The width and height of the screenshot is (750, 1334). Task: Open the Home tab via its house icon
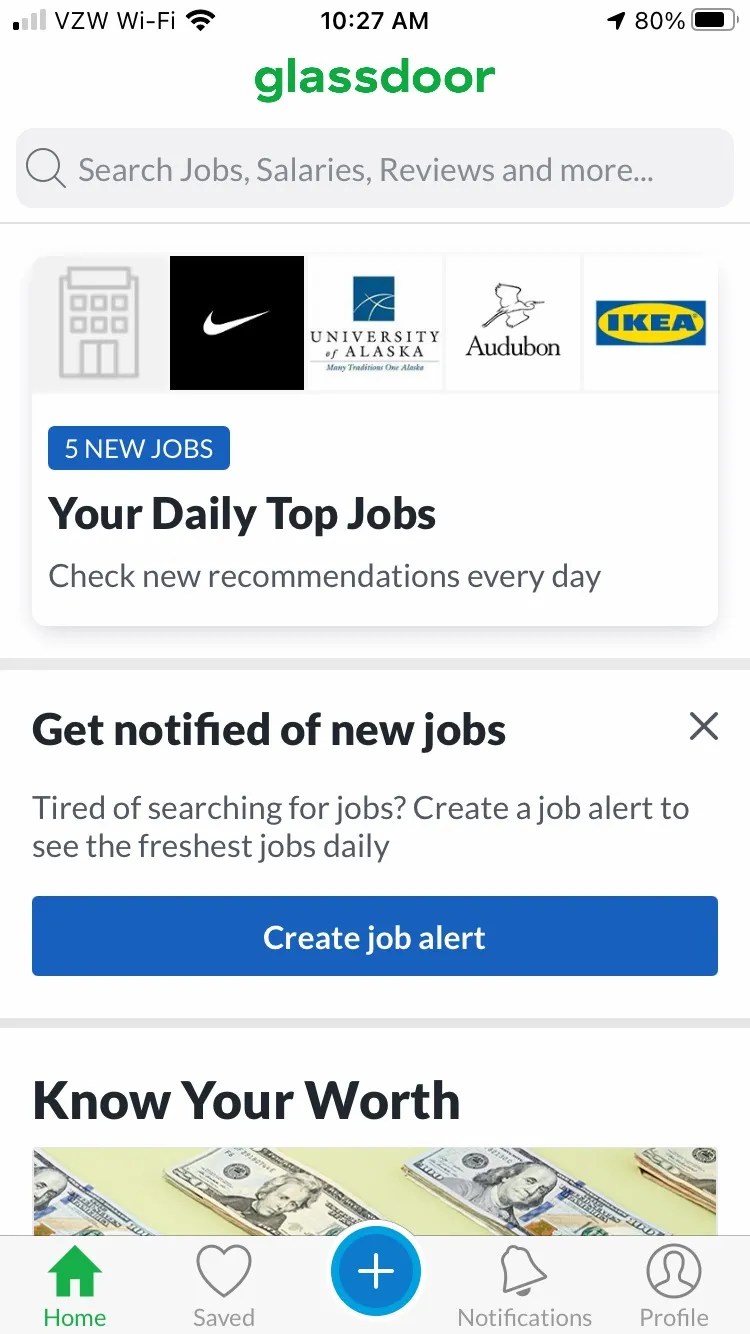point(74,1285)
